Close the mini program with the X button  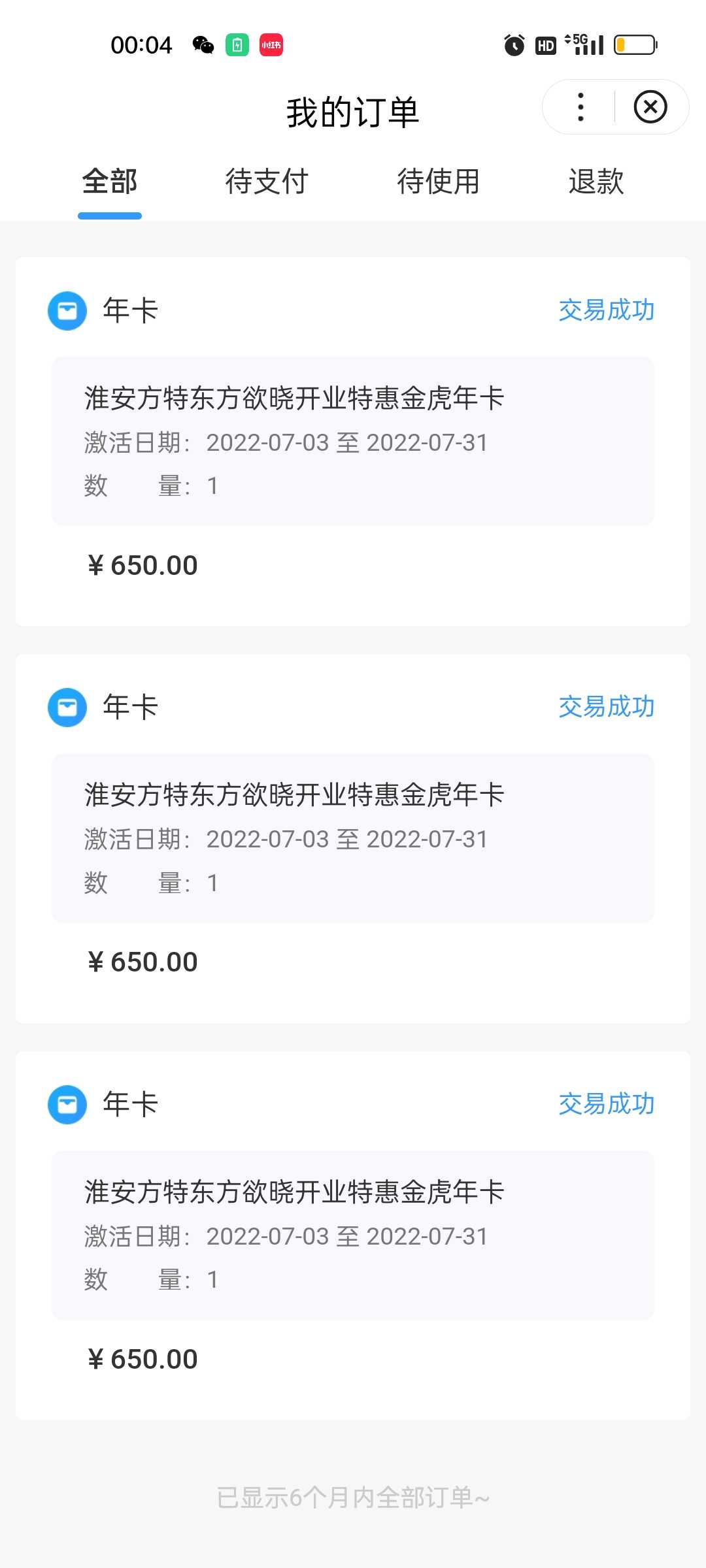(x=650, y=107)
